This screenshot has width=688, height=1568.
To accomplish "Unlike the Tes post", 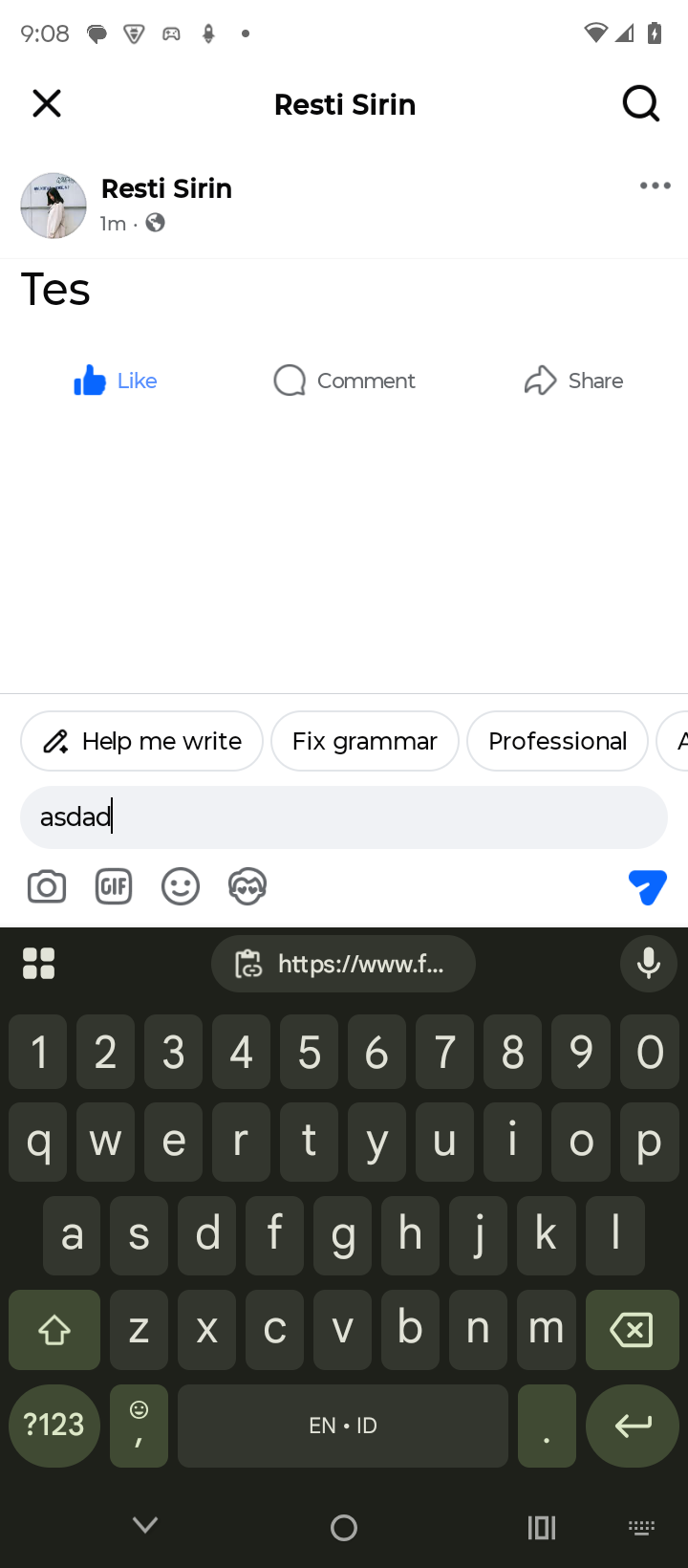I will (x=115, y=381).
